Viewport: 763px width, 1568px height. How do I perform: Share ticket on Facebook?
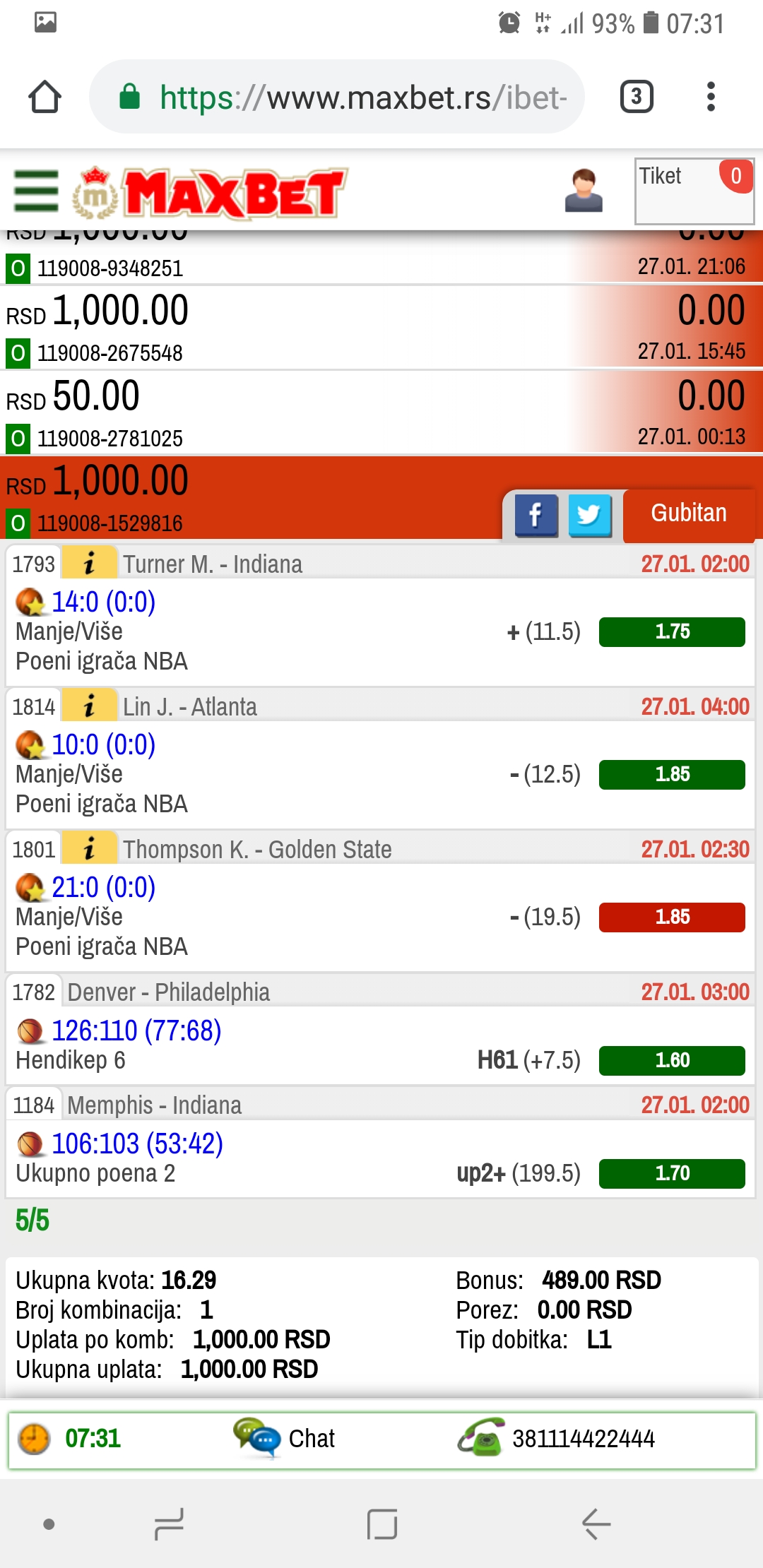[x=536, y=515]
